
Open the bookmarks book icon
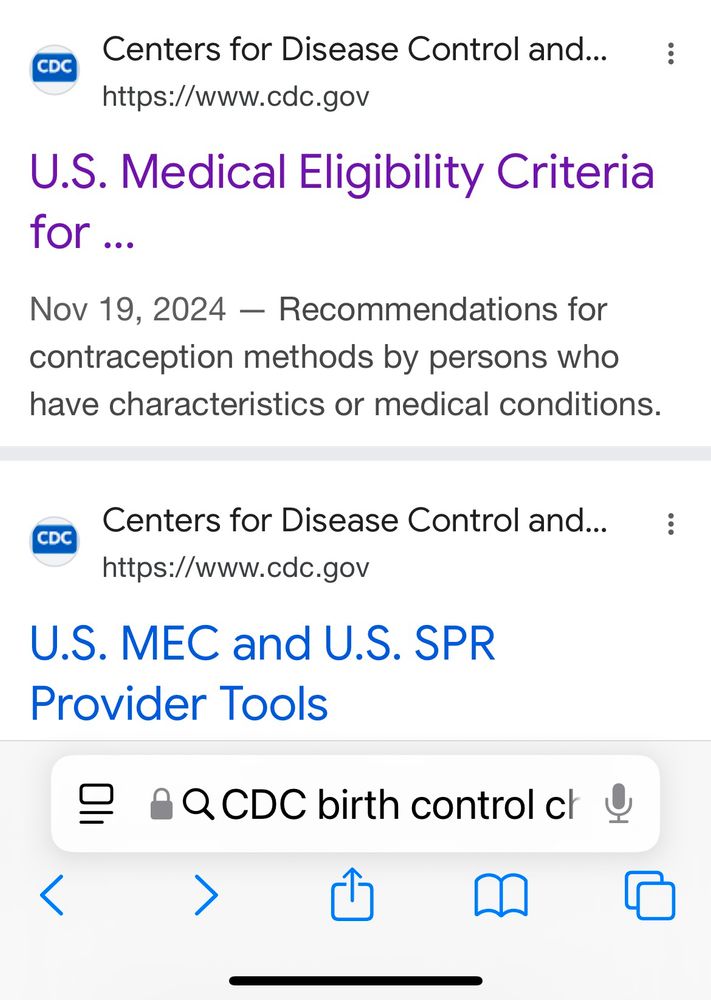(x=500, y=895)
